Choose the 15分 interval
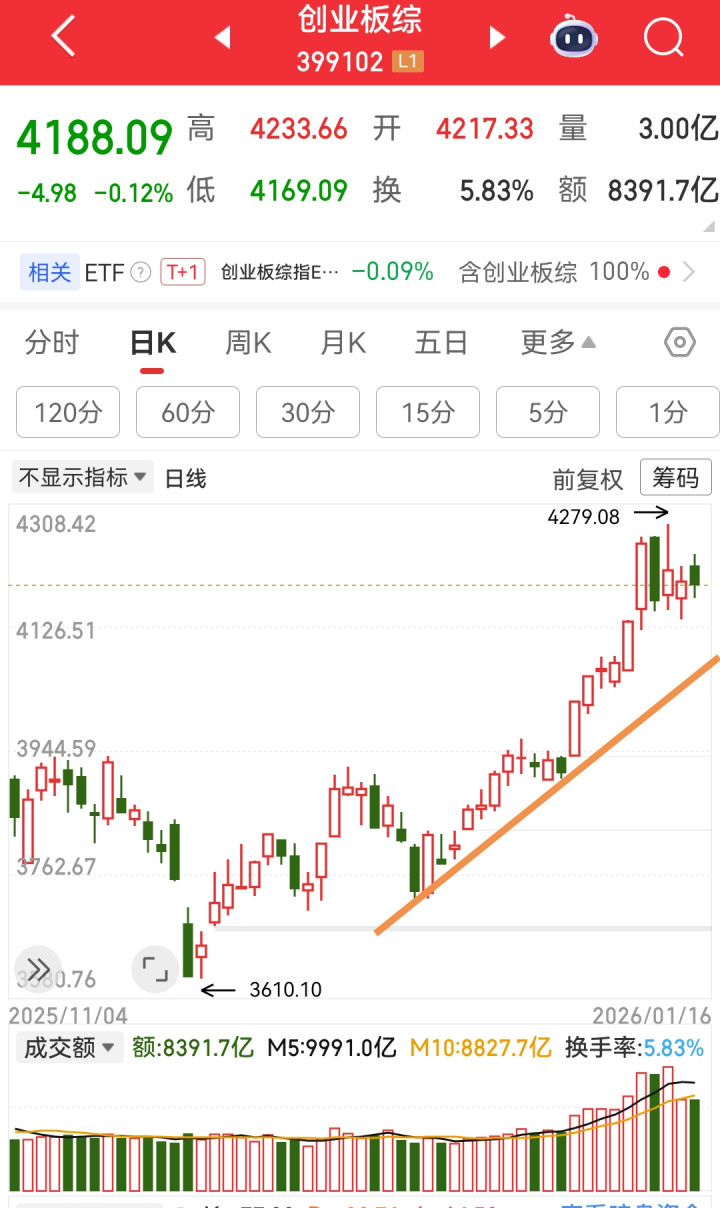Viewport: 720px width, 1208px height. click(x=428, y=412)
